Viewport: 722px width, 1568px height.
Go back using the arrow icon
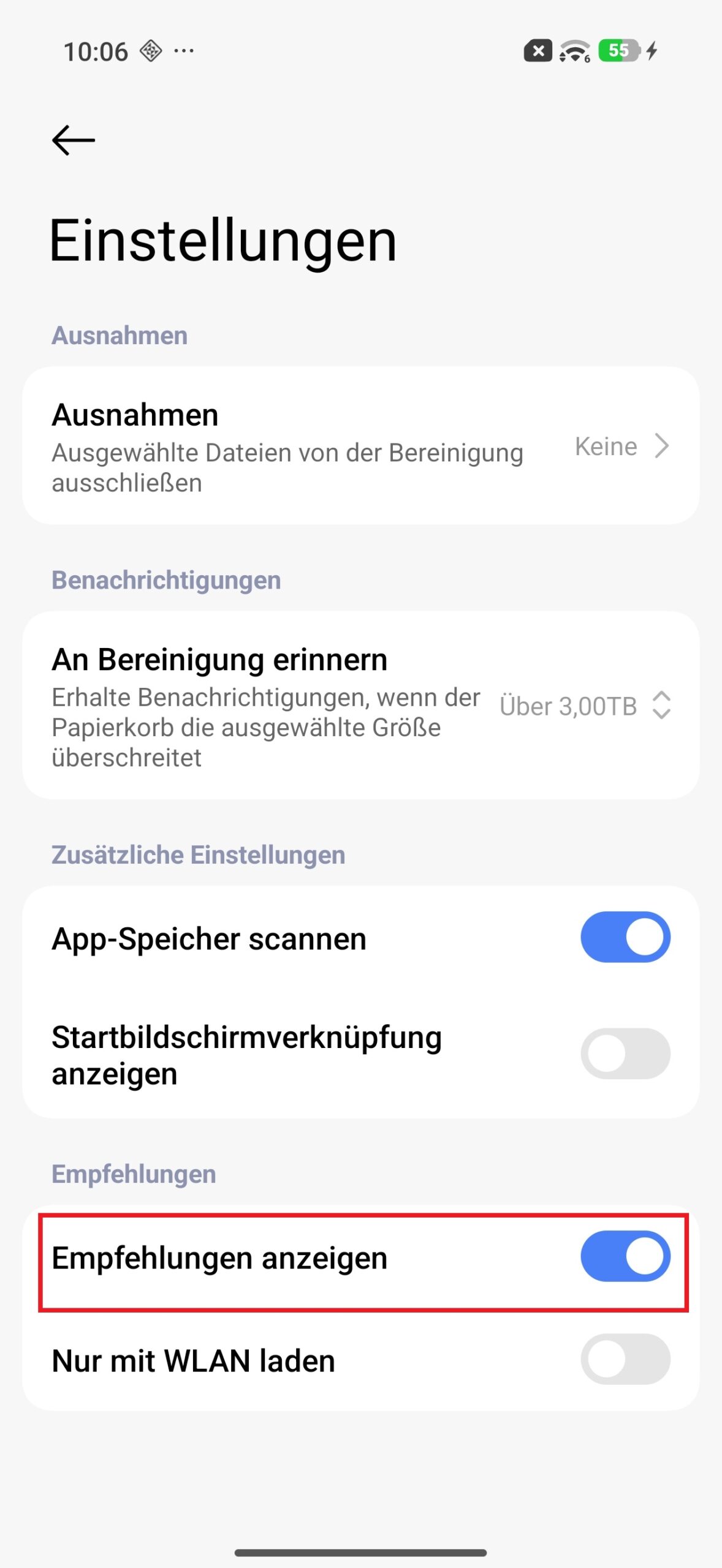[x=74, y=140]
